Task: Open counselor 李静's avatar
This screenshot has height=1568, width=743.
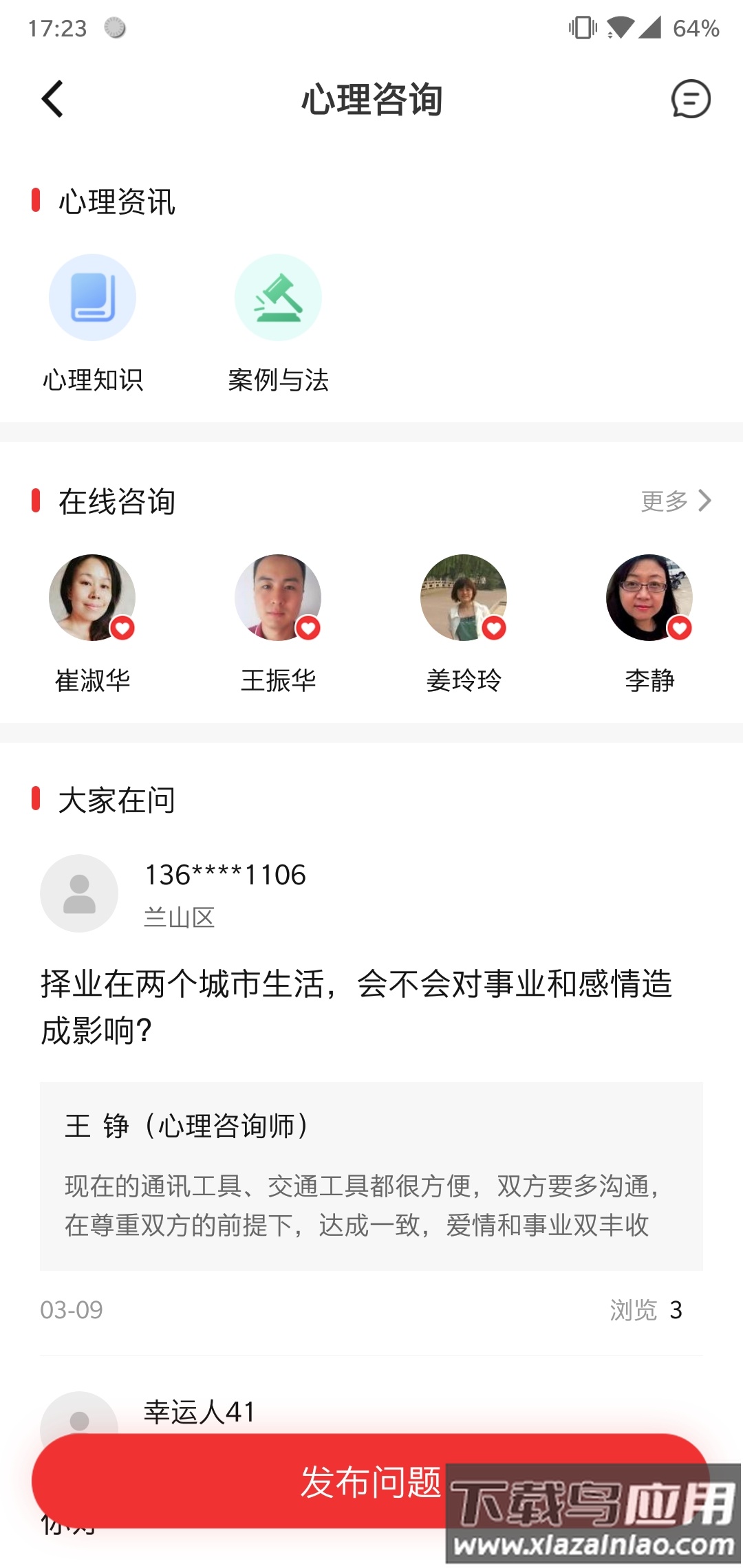Action: pyautogui.click(x=649, y=598)
